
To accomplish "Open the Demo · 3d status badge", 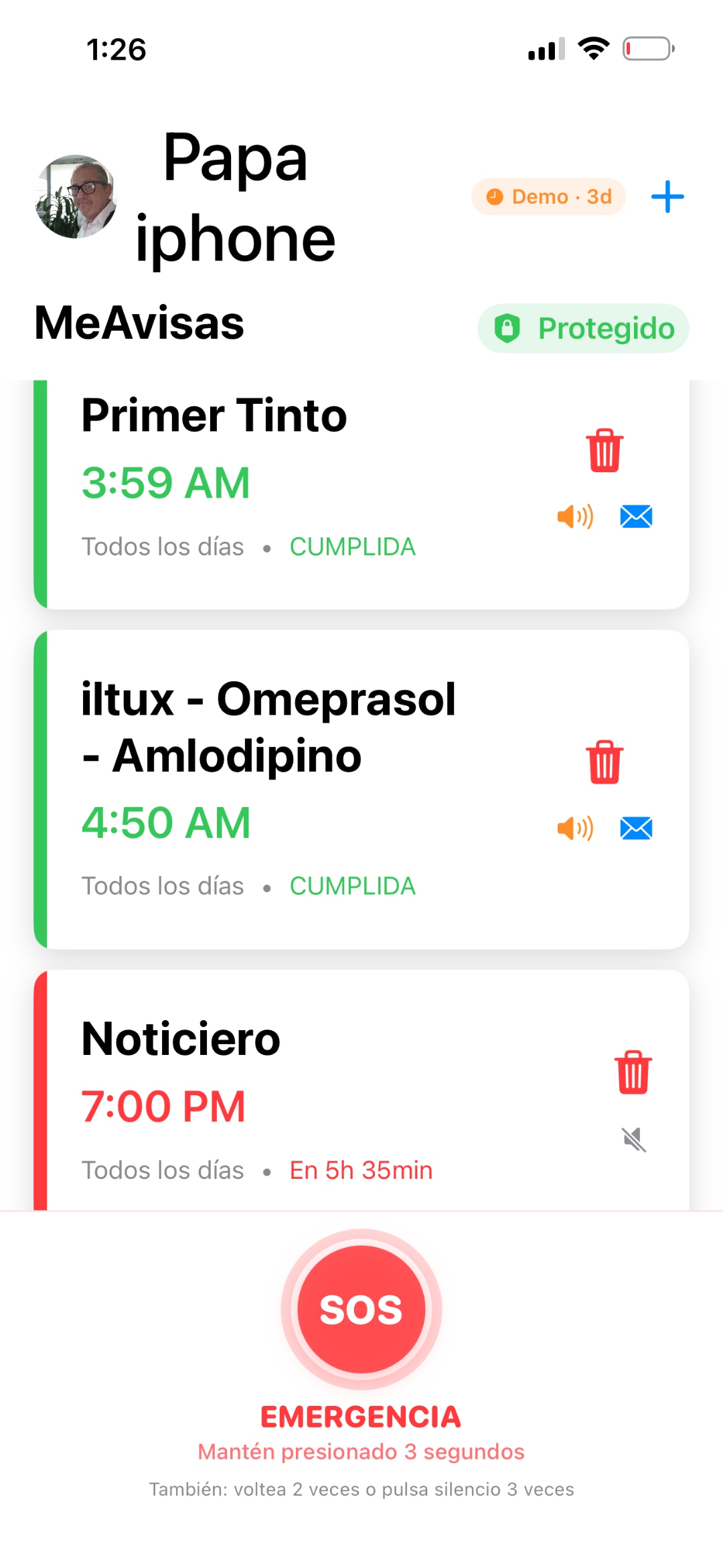I will point(548,196).
